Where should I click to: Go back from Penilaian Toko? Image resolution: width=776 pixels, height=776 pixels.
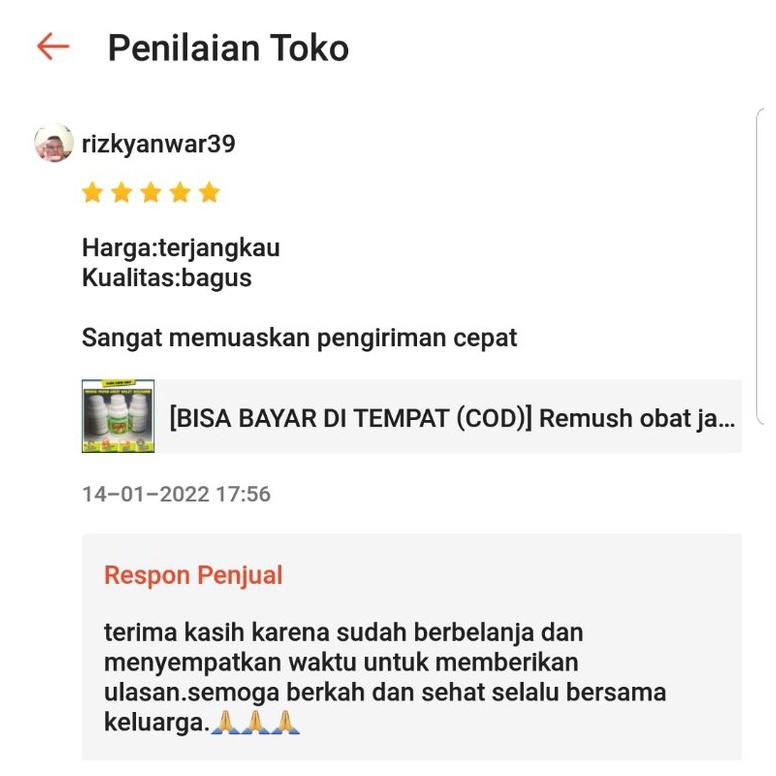click(x=52, y=46)
